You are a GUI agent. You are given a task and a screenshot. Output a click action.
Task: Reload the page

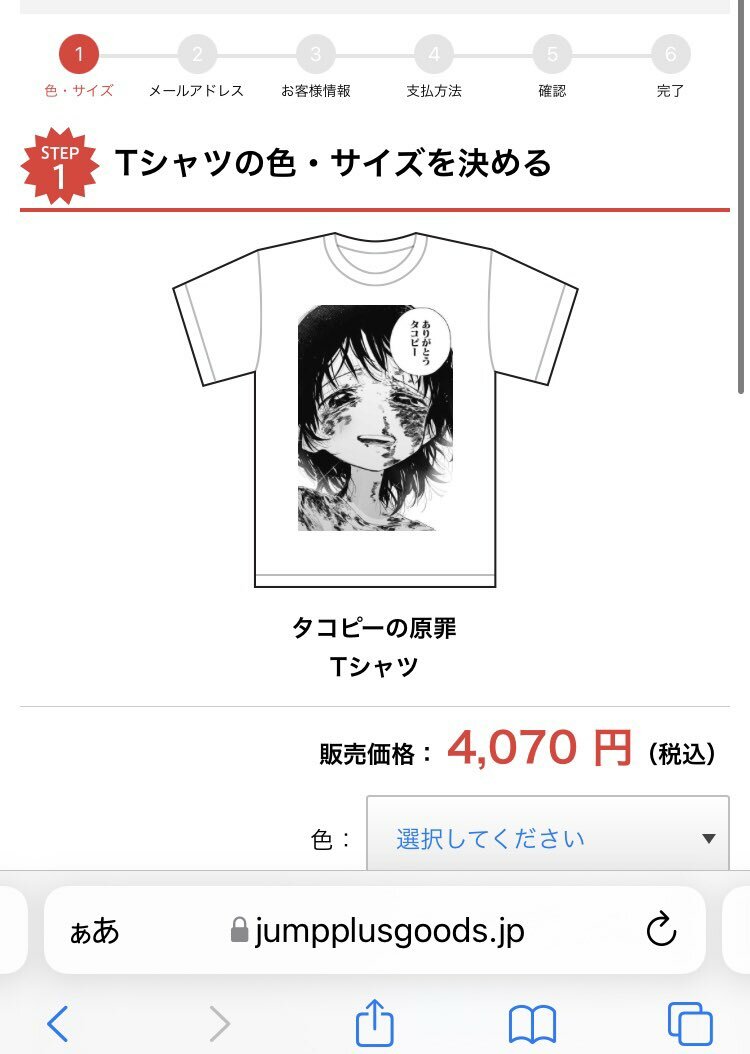click(x=661, y=931)
